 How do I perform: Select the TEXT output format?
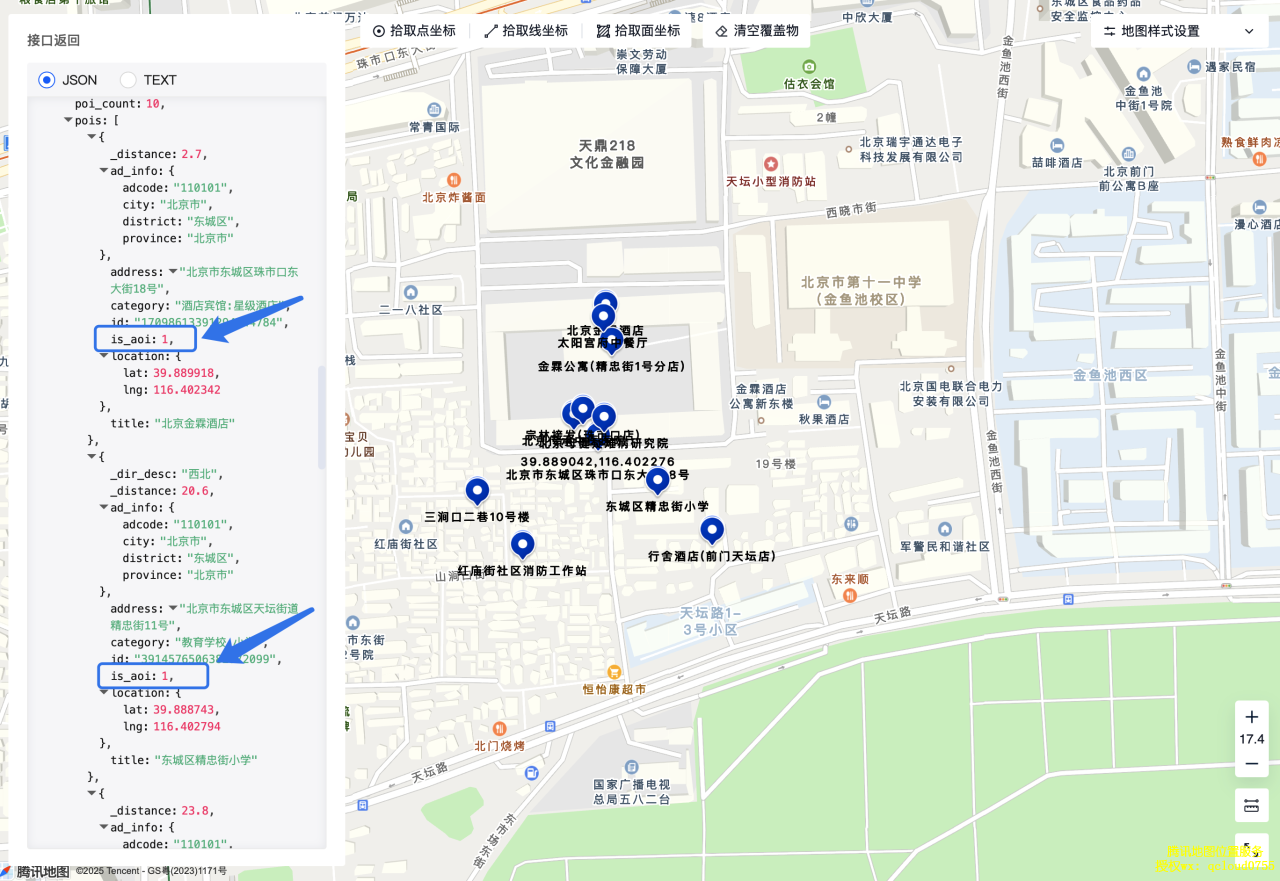pyautogui.click(x=129, y=80)
